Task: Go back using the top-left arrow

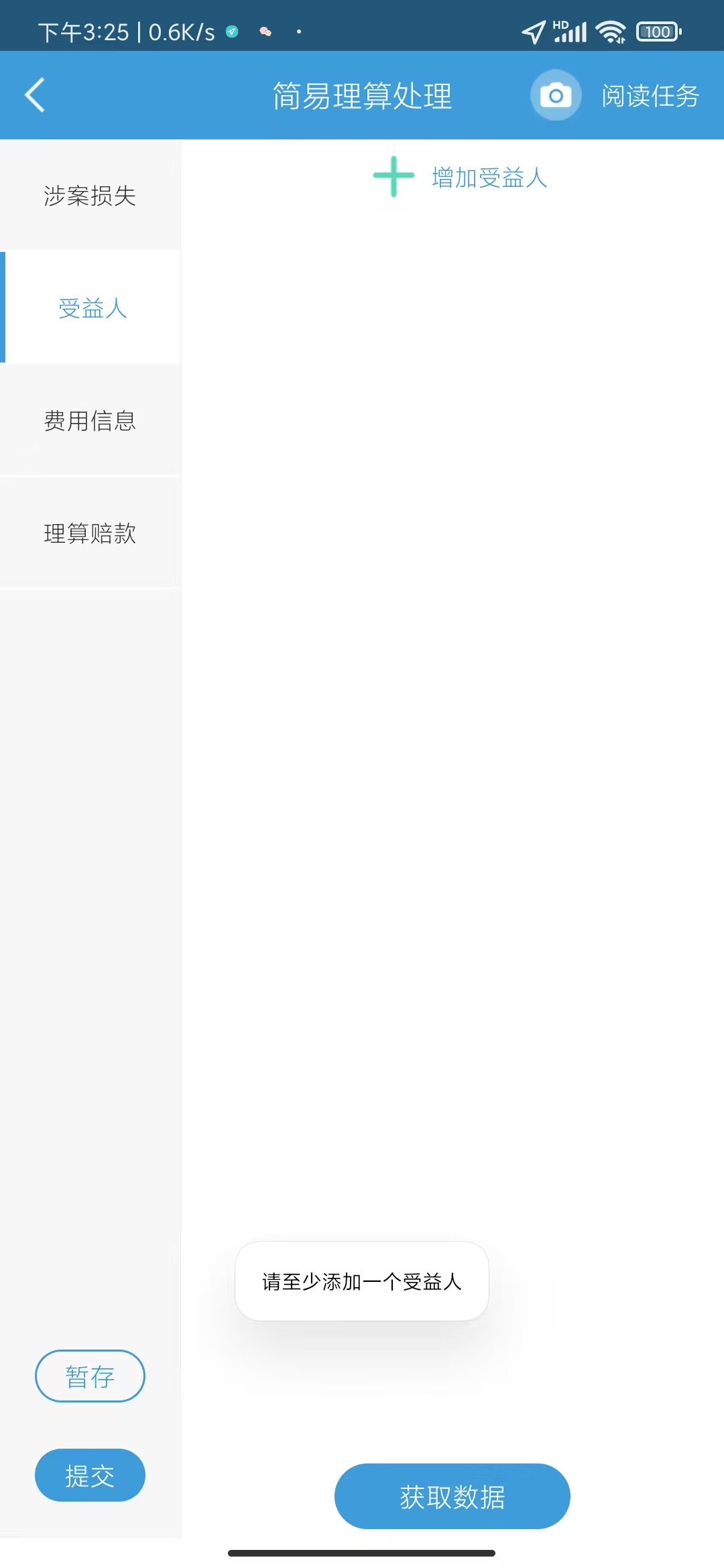Action: tap(35, 95)
